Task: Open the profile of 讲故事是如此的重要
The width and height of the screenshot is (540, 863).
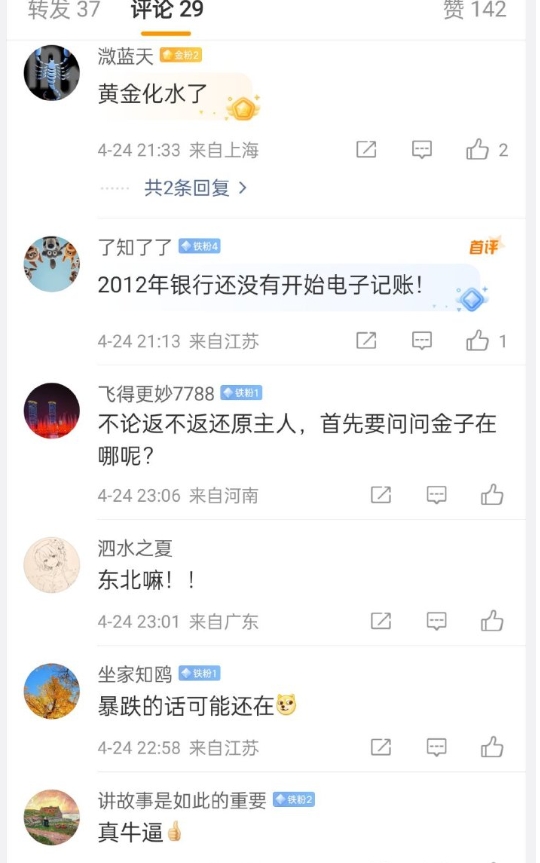Action: [x=182, y=800]
